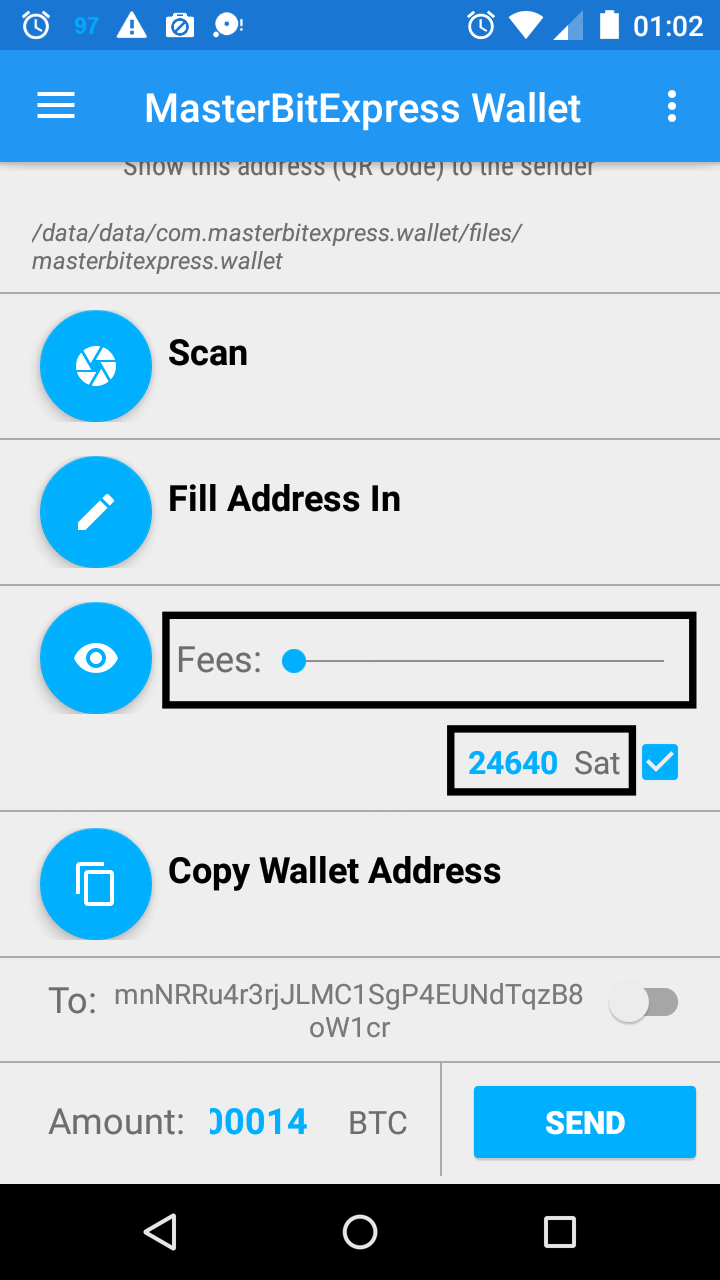
Task: Tap the Scan camera button
Action: pyautogui.click(x=96, y=366)
